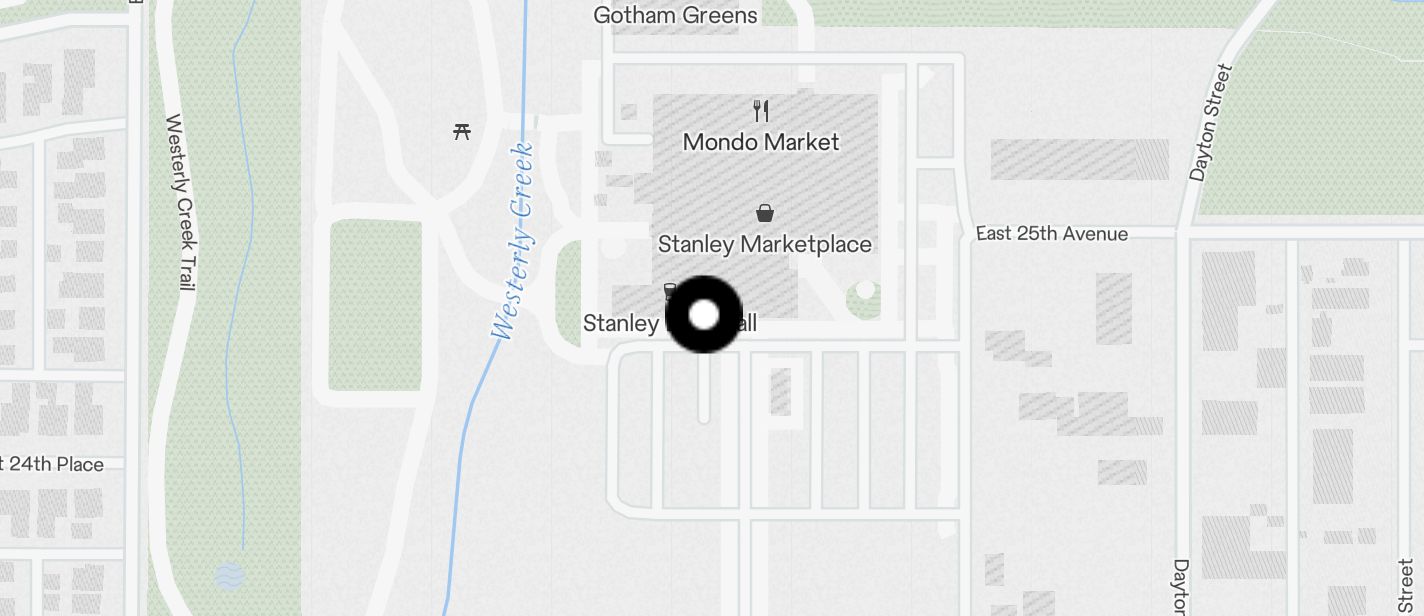Open the Stanley Marketplace shop point

[765, 212]
